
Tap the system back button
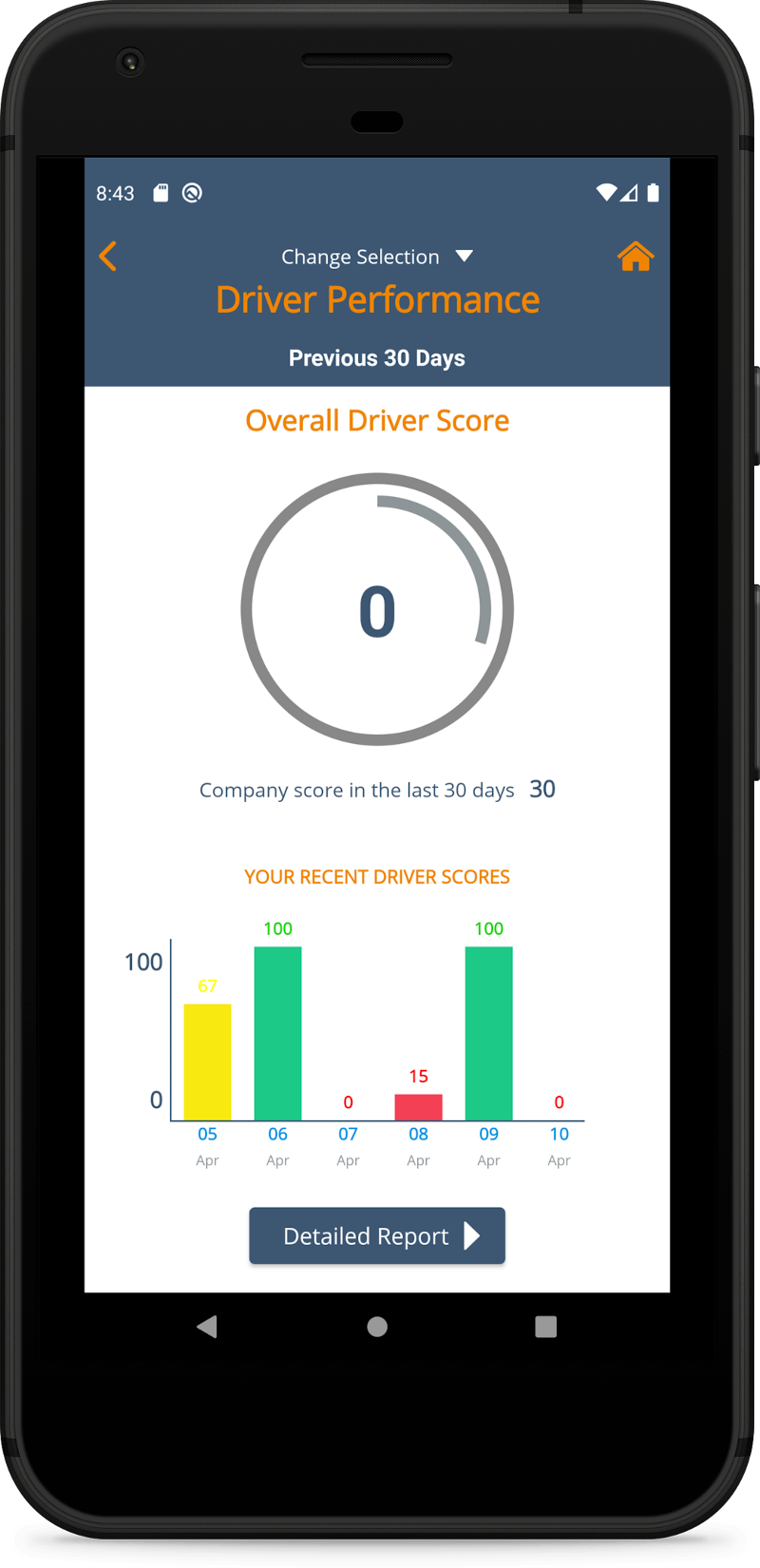point(207,1327)
